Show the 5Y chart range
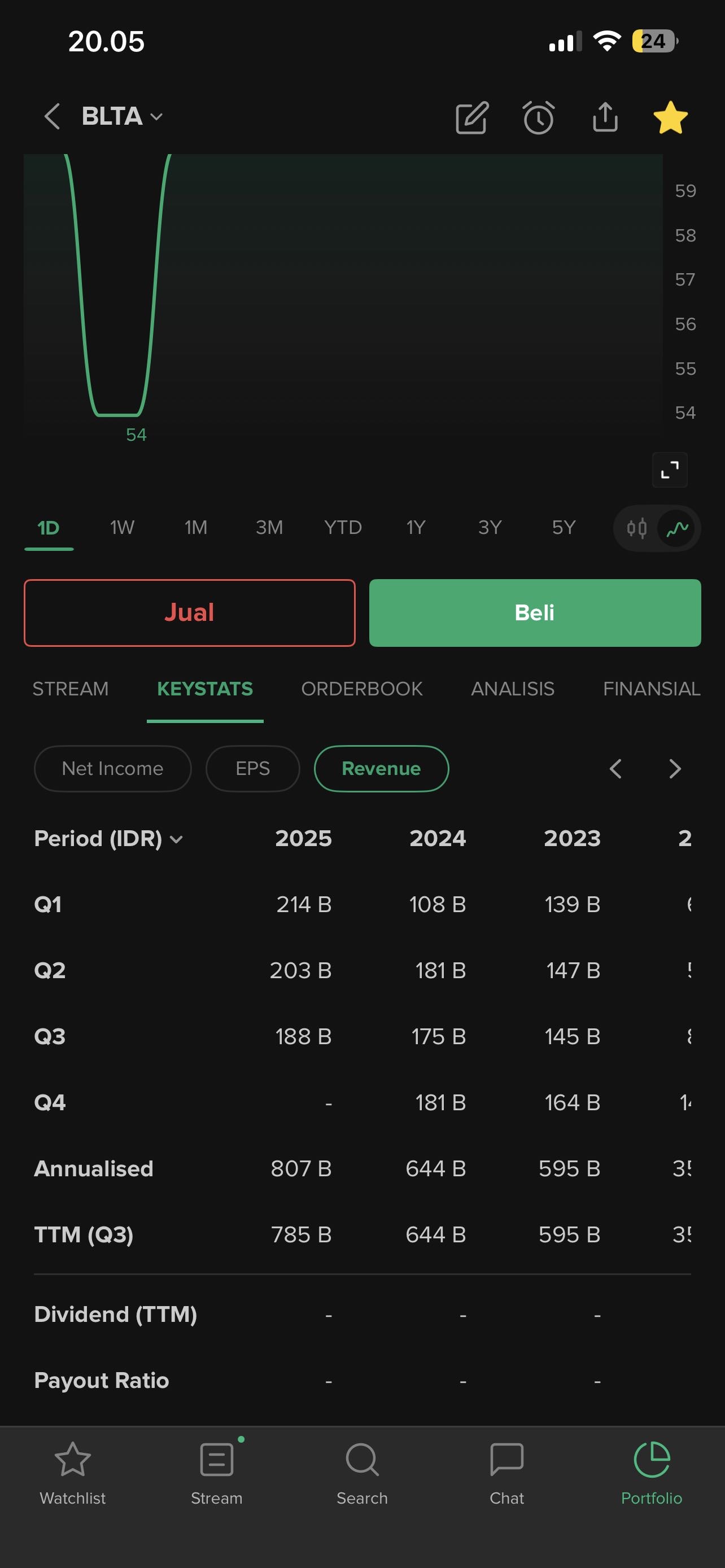Viewport: 725px width, 1568px height. tap(563, 527)
